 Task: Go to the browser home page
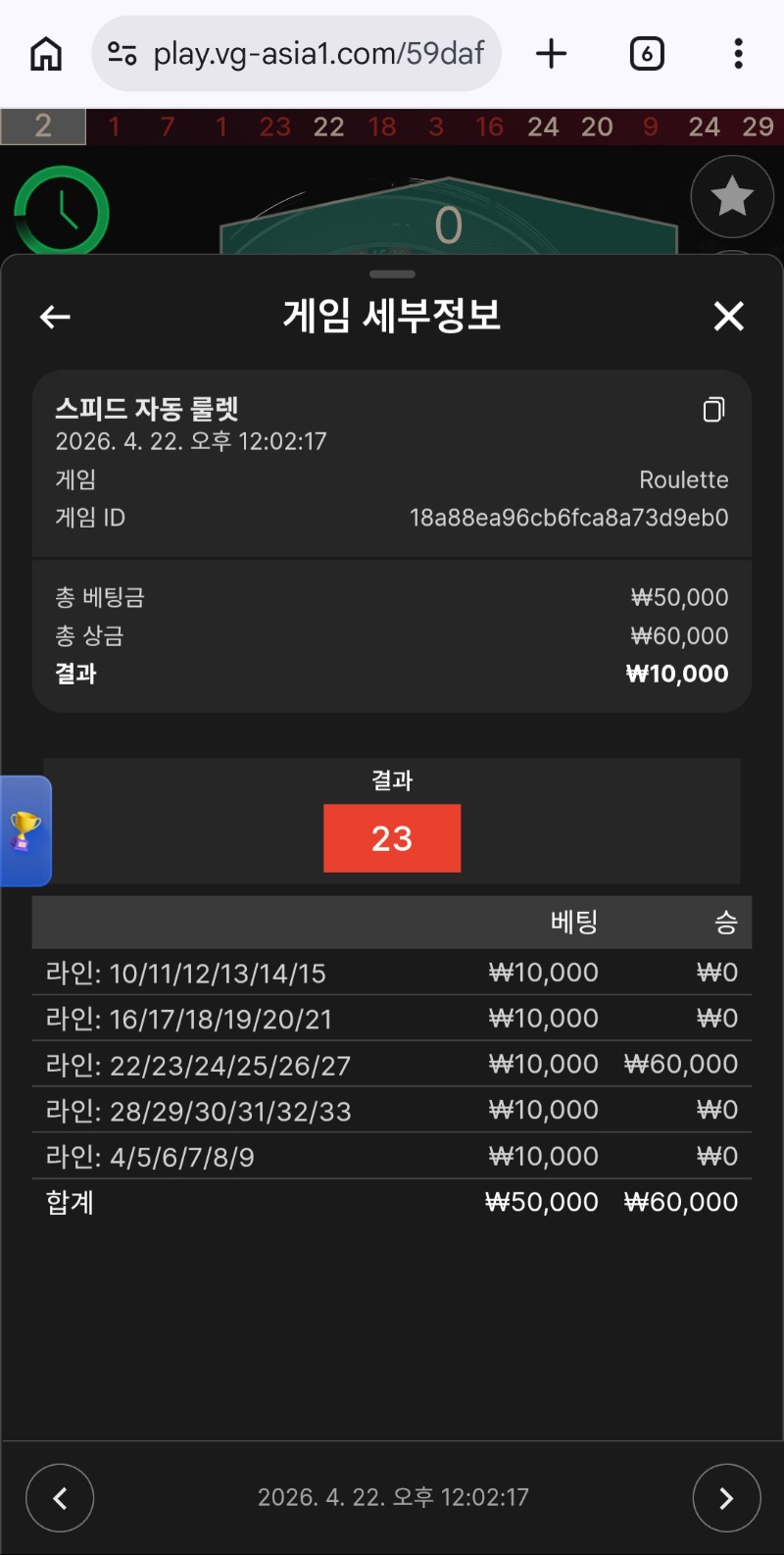tap(46, 54)
